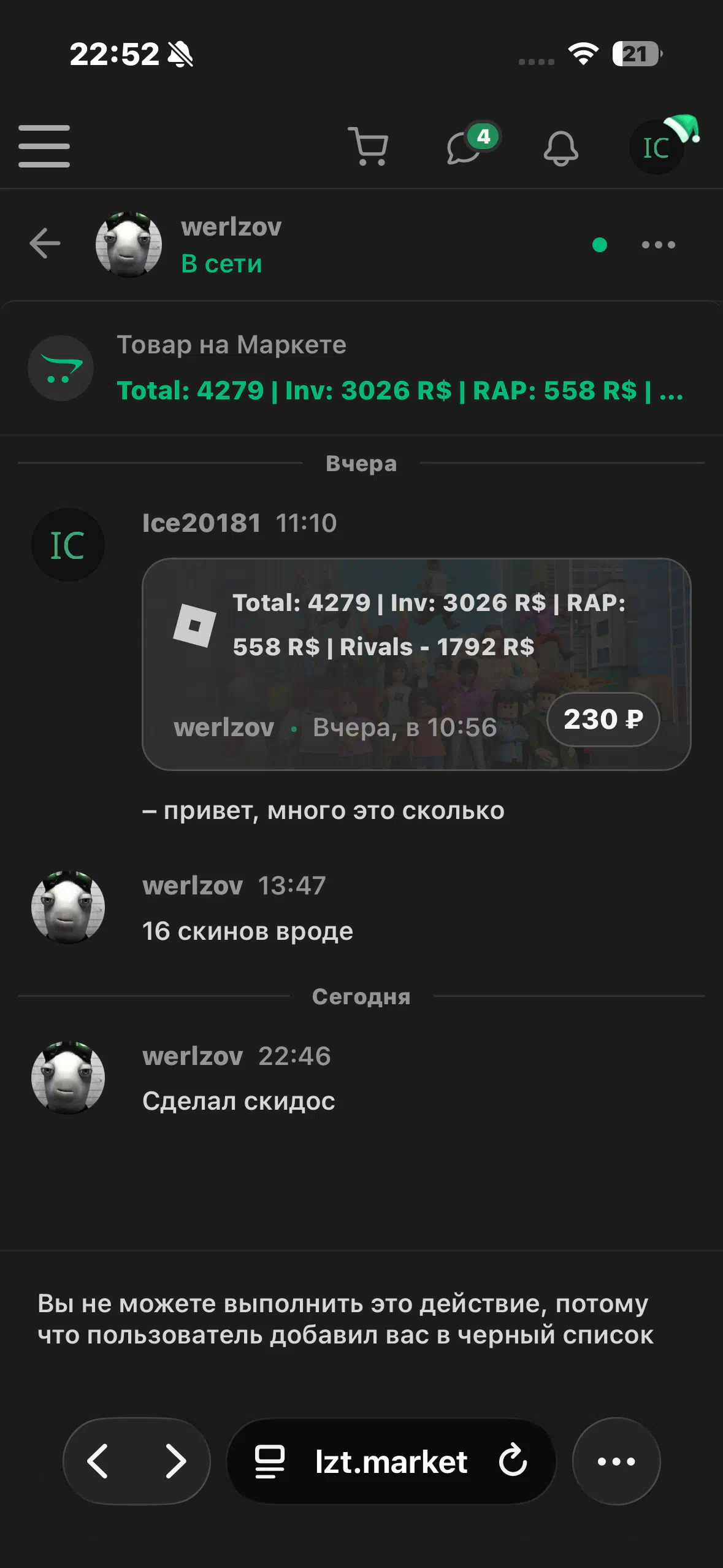
Task: Tap Ice20181 username in message
Action: click(201, 523)
